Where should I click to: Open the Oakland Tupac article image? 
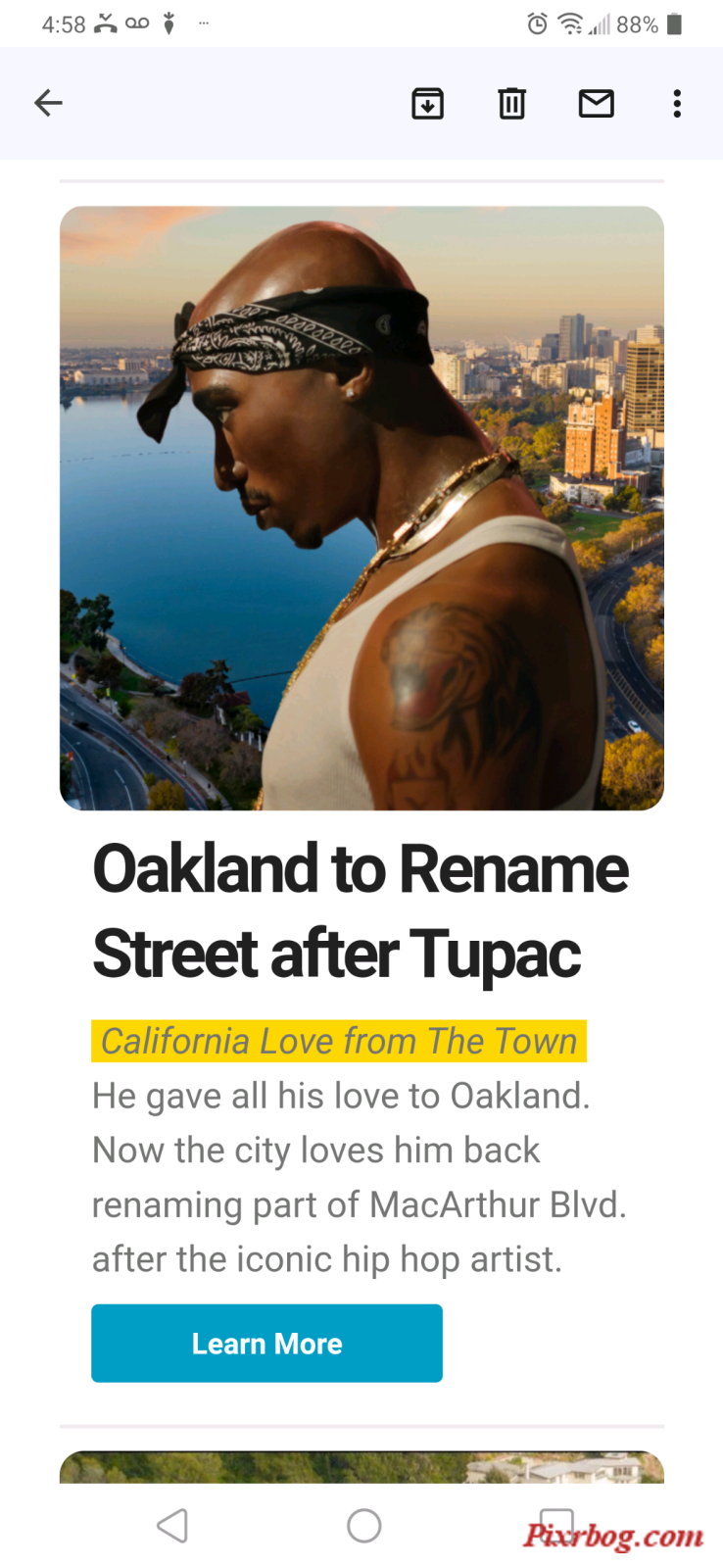pos(361,508)
